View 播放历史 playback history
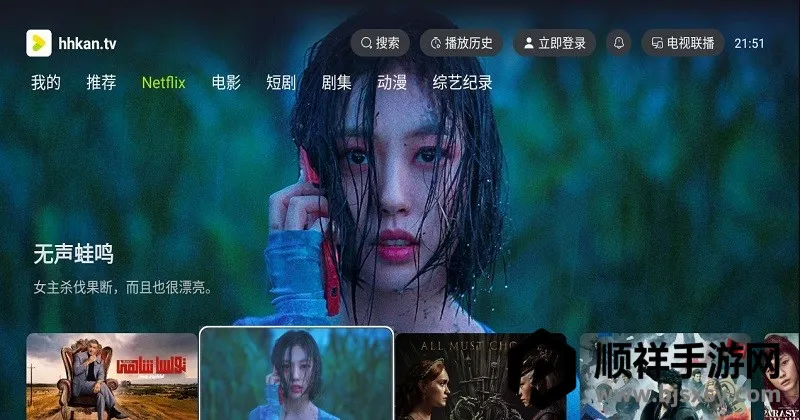The height and width of the screenshot is (420, 800). pyautogui.click(x=461, y=43)
